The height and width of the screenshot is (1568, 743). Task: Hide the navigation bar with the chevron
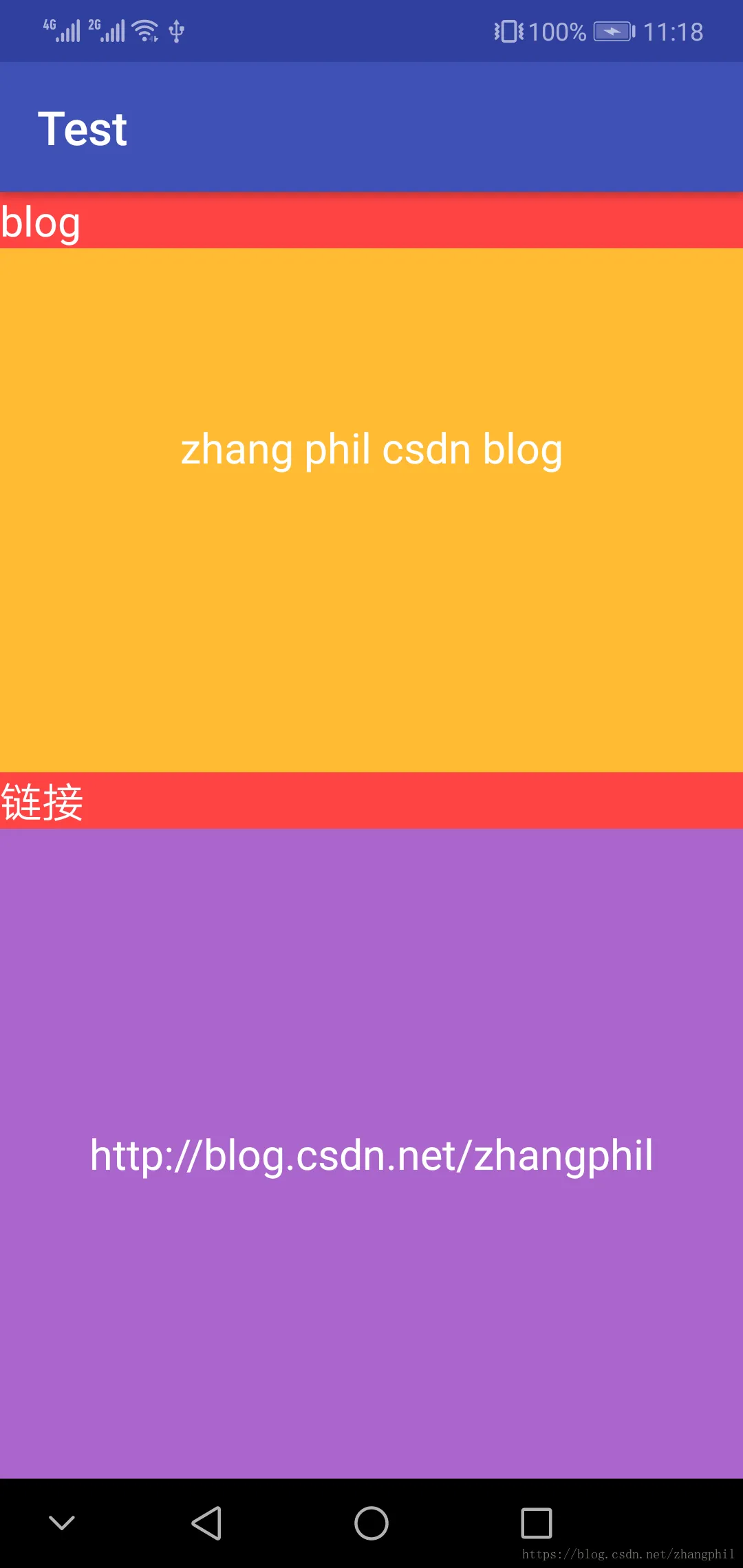[62, 1523]
